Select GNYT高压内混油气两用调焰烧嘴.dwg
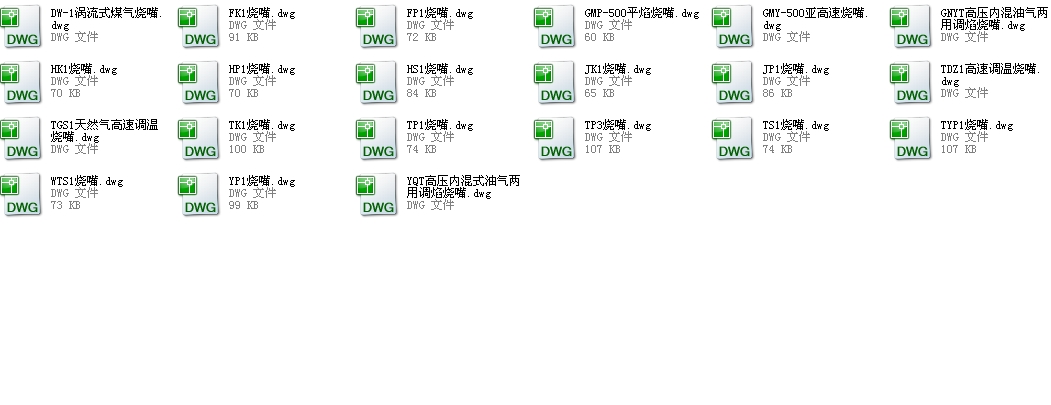Image resolution: width=1051 pixels, height=405 pixels. coord(912,27)
